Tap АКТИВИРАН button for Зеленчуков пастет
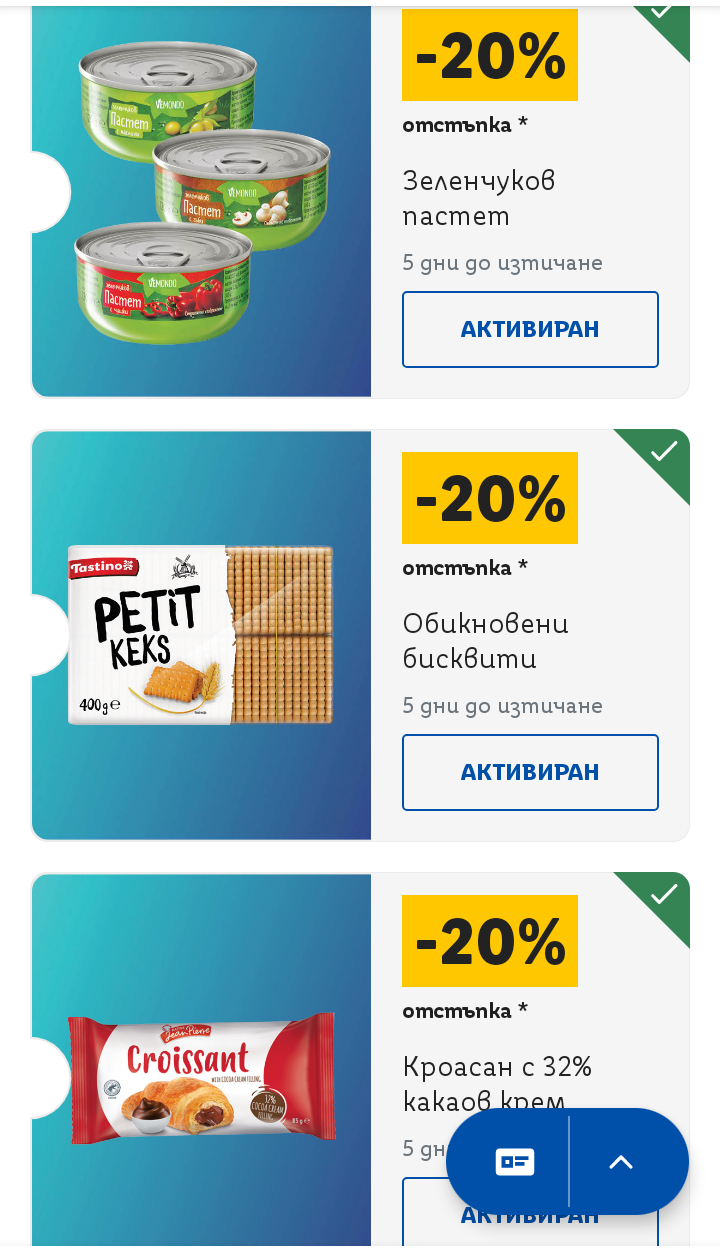Viewport: 720px width, 1249px height. click(530, 329)
